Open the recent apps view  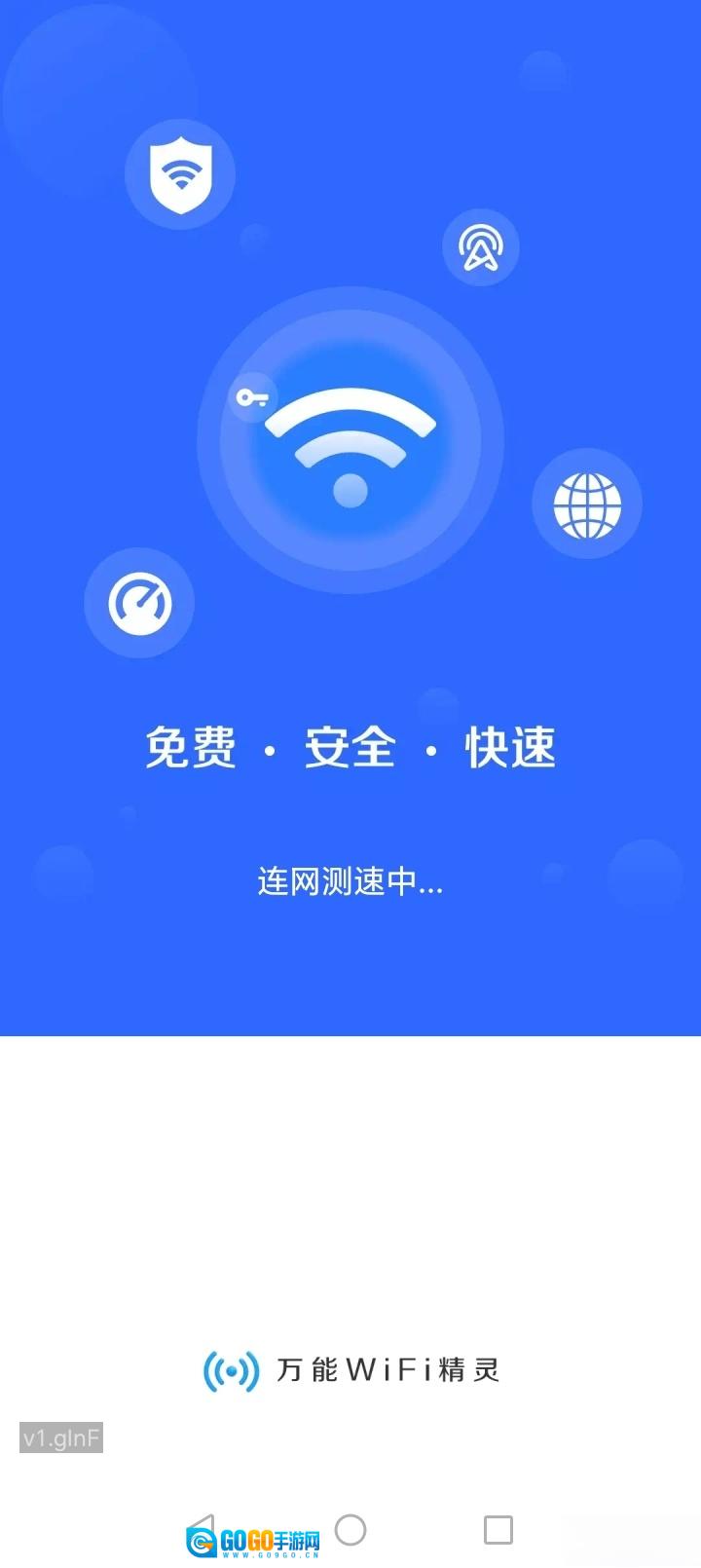point(498,1530)
